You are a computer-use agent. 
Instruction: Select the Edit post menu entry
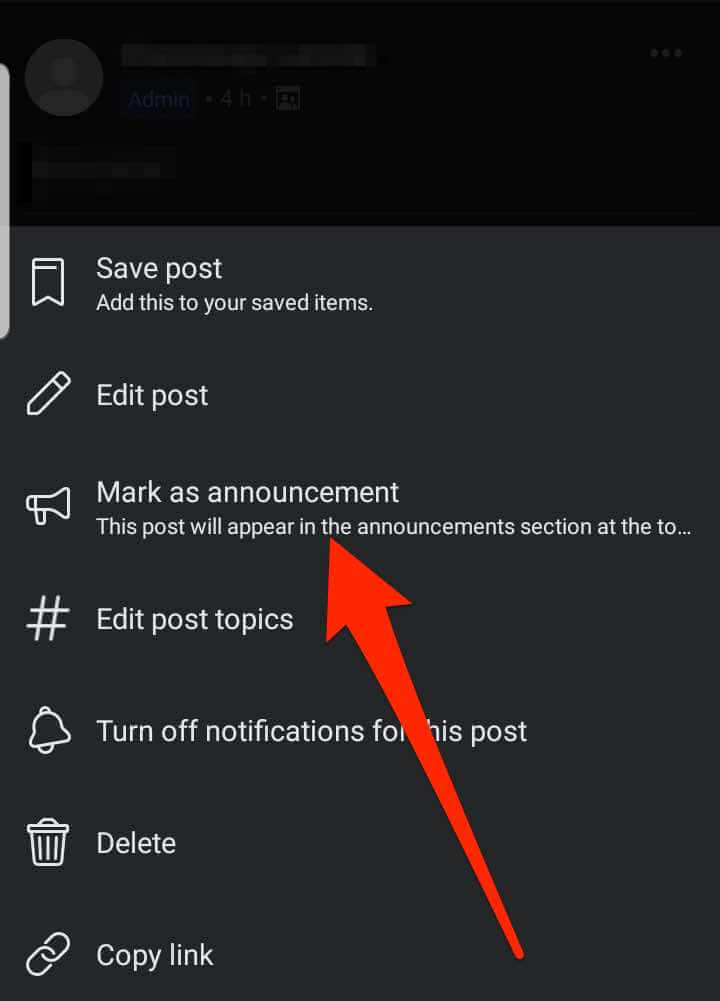[152, 395]
